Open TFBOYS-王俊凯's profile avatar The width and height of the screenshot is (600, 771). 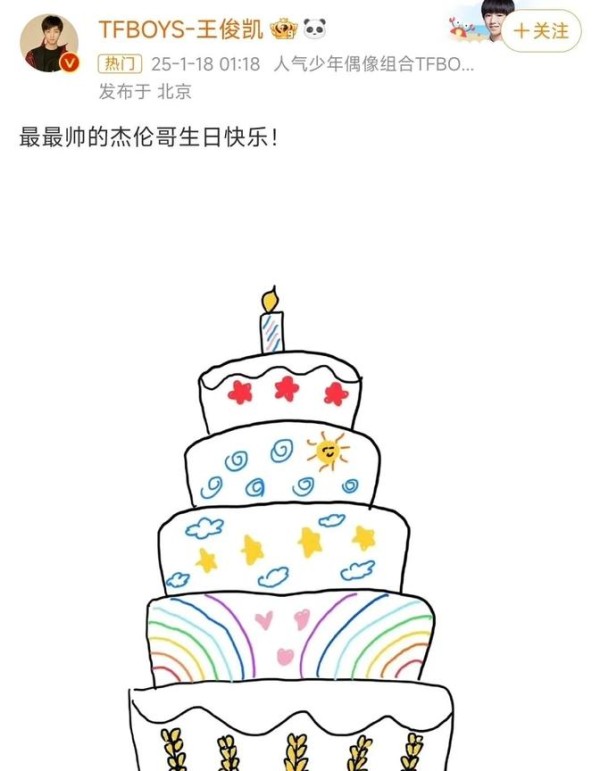point(48,43)
